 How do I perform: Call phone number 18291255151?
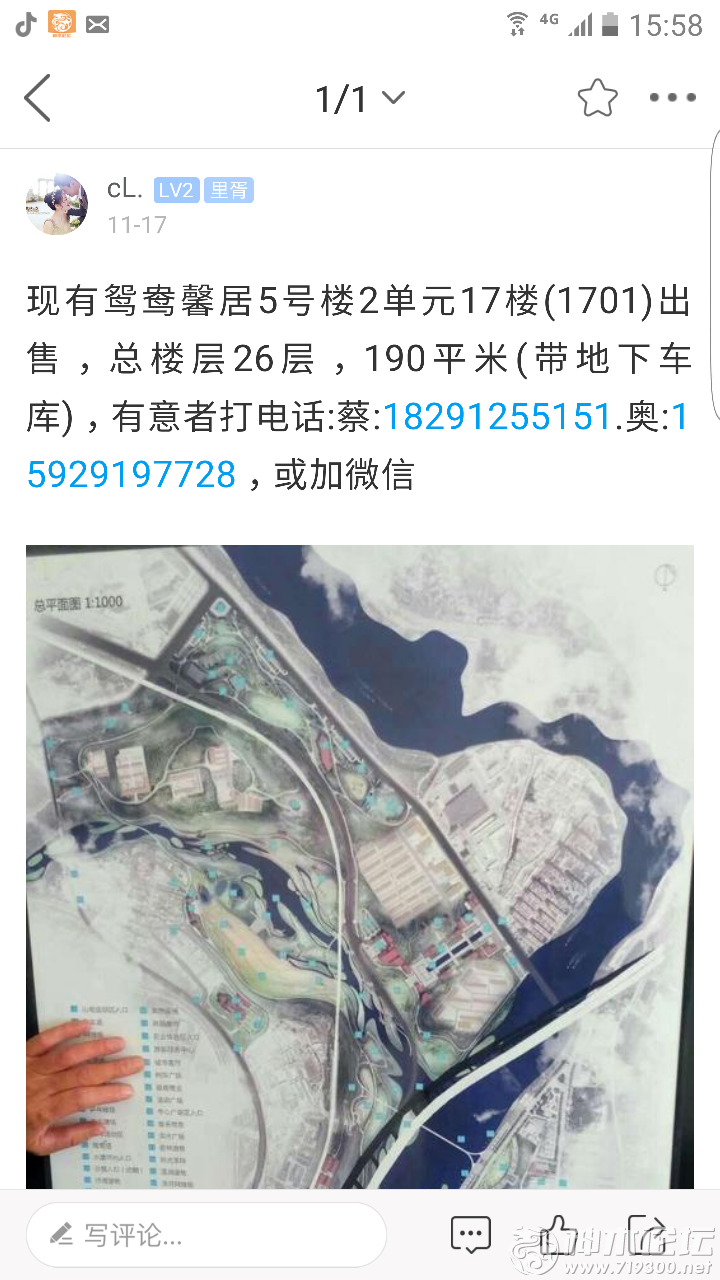pos(496,415)
